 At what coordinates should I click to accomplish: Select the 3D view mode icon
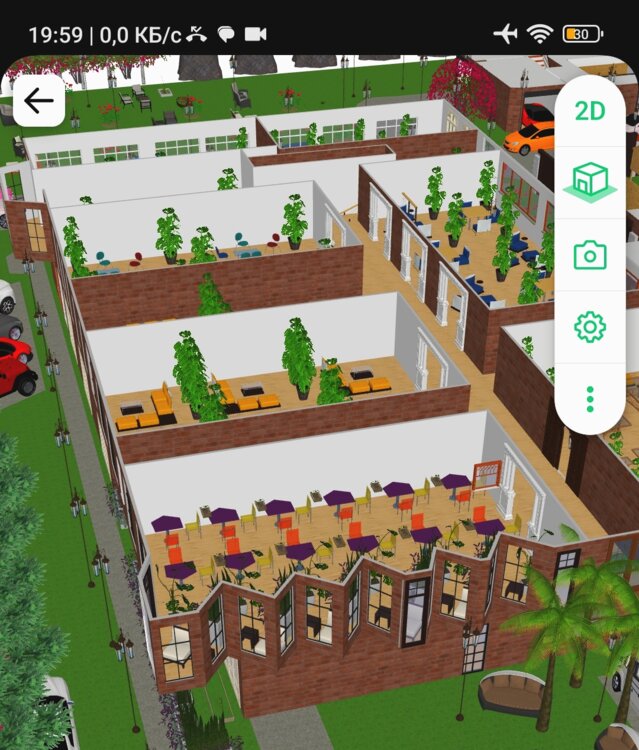point(590,181)
